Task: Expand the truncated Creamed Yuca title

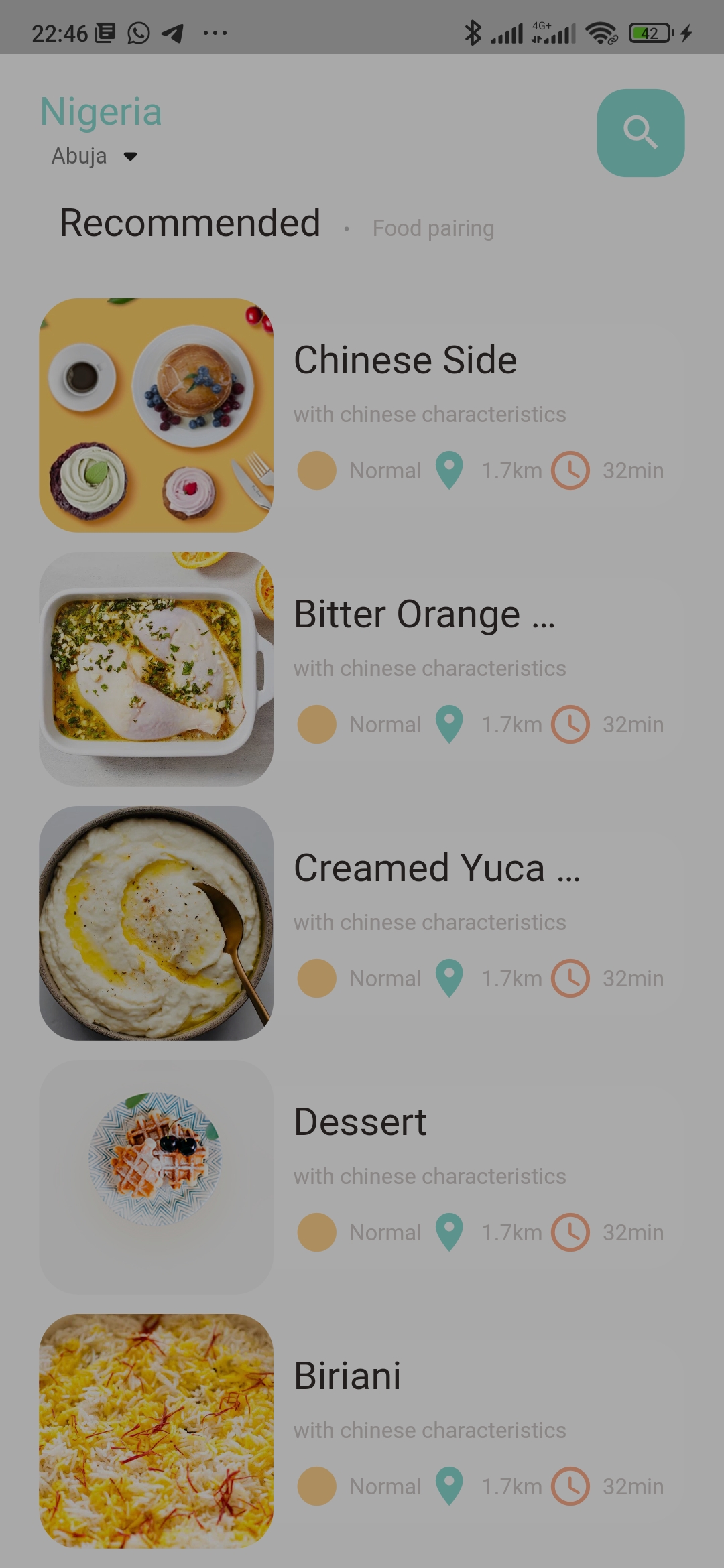Action: click(437, 866)
